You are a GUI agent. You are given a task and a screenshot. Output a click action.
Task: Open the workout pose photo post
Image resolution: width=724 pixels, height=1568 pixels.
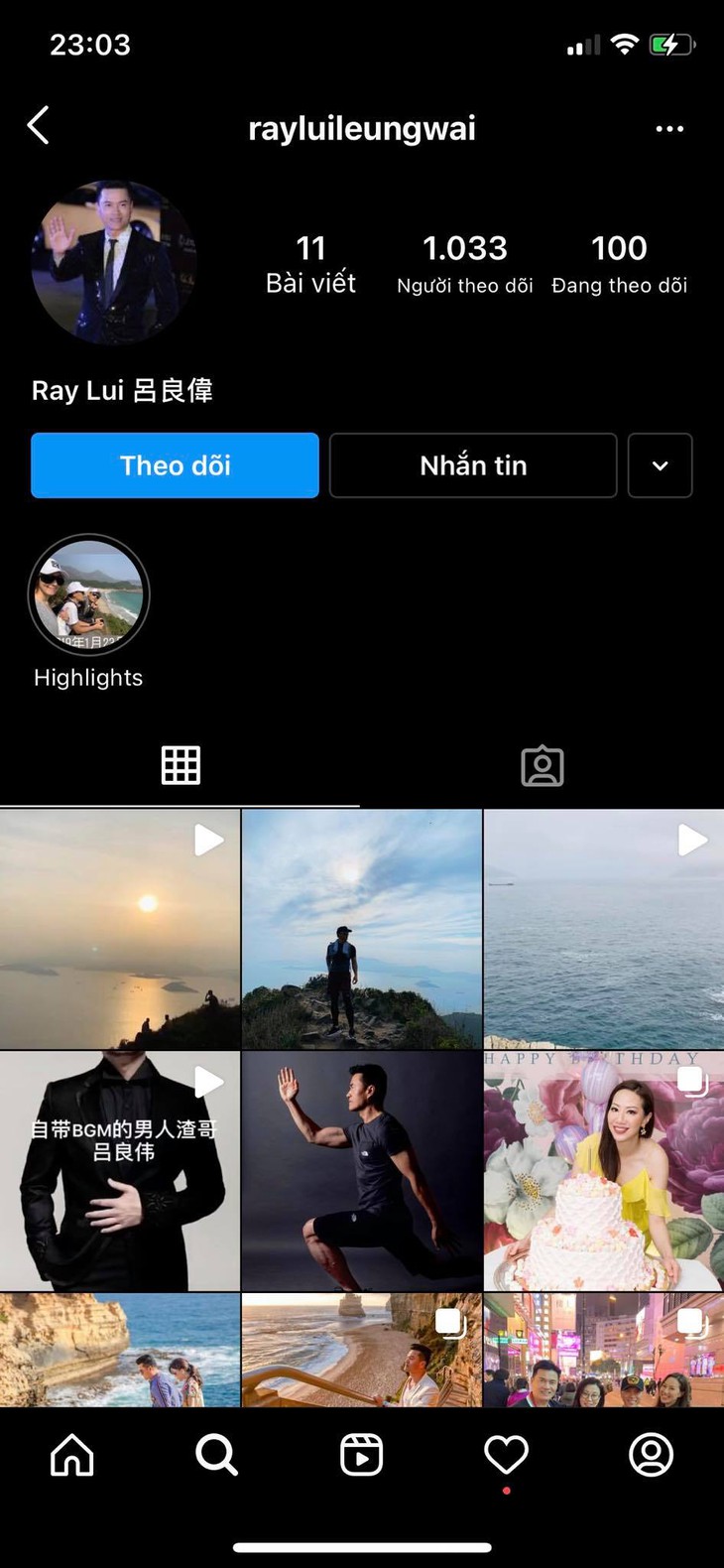tap(362, 1171)
